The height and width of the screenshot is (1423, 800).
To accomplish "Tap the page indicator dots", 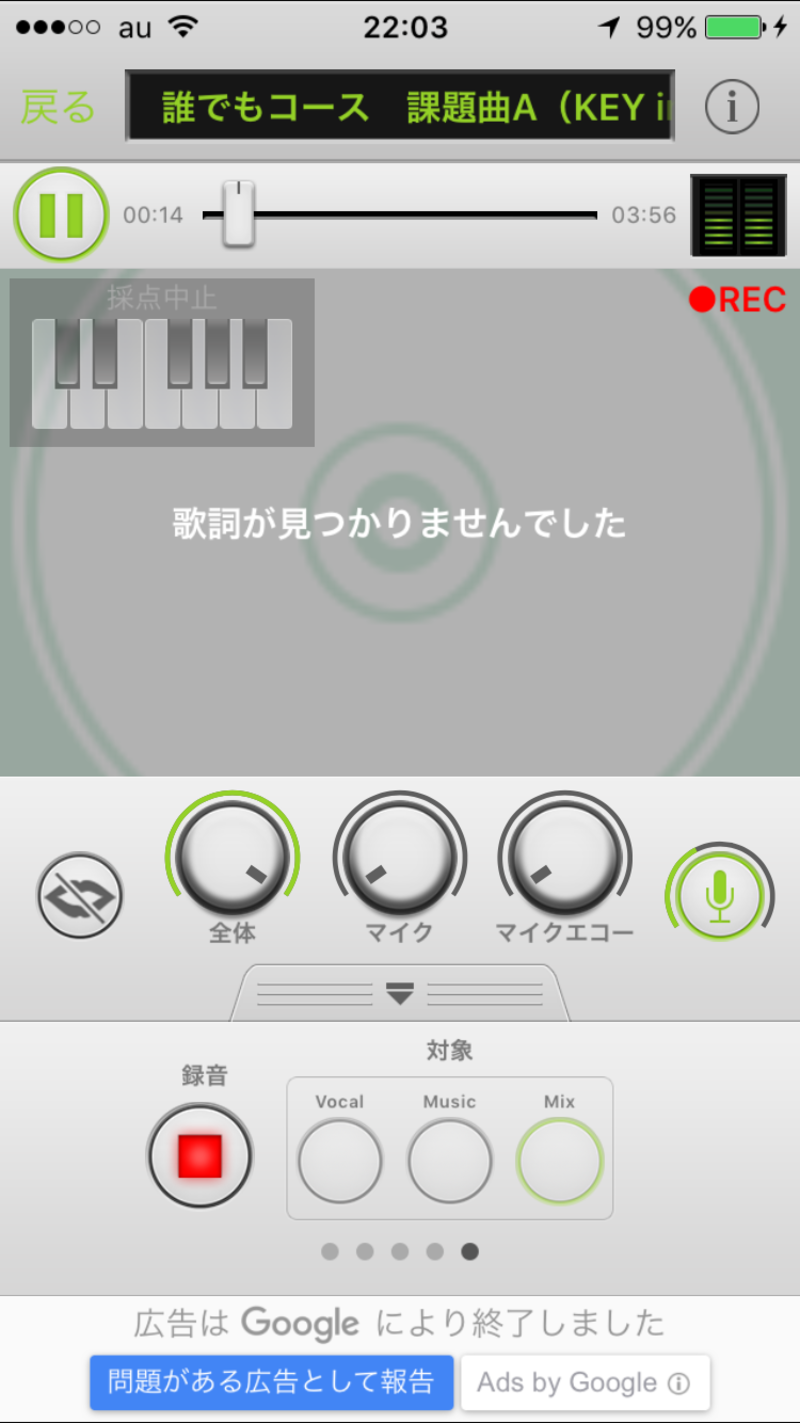I will 400,1251.
